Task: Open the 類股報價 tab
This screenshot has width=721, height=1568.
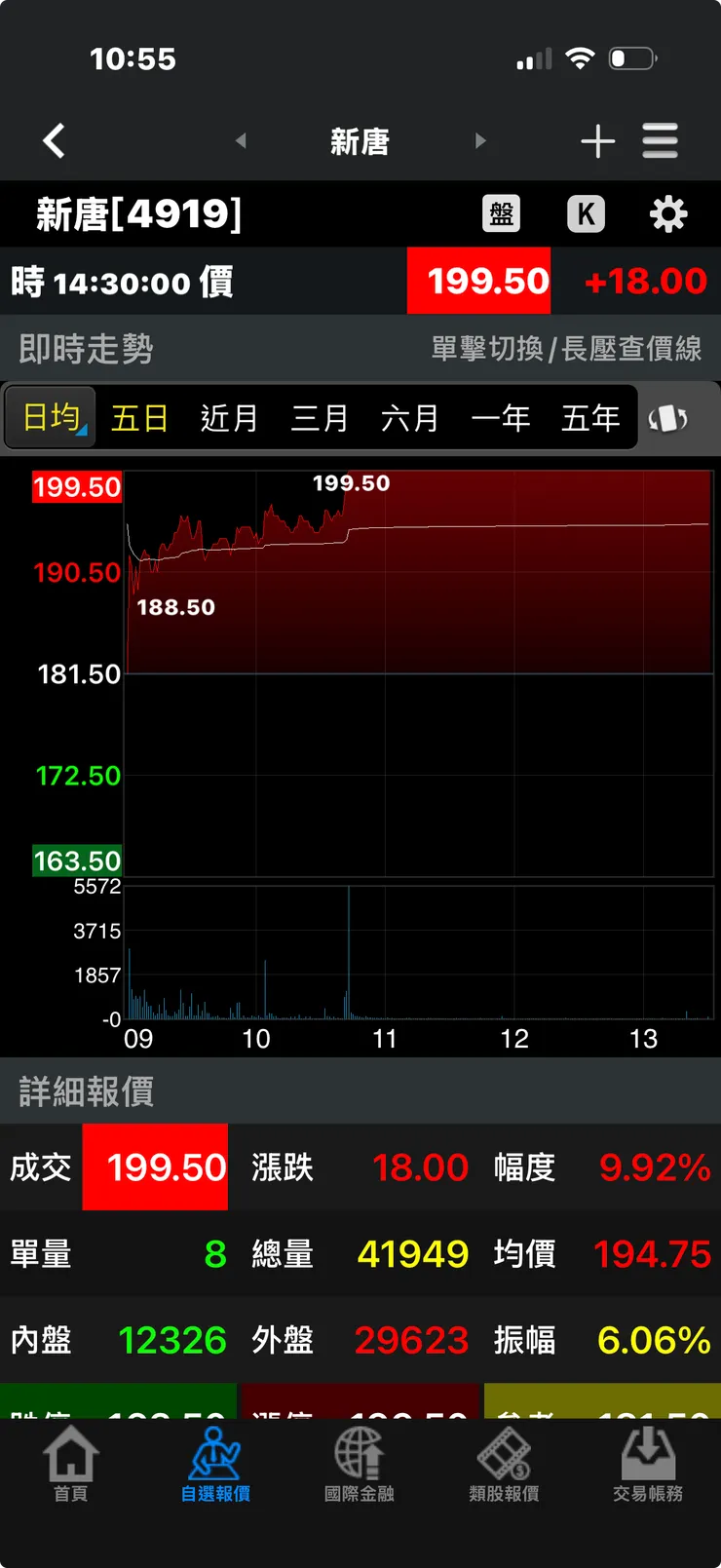Action: pos(504,1464)
